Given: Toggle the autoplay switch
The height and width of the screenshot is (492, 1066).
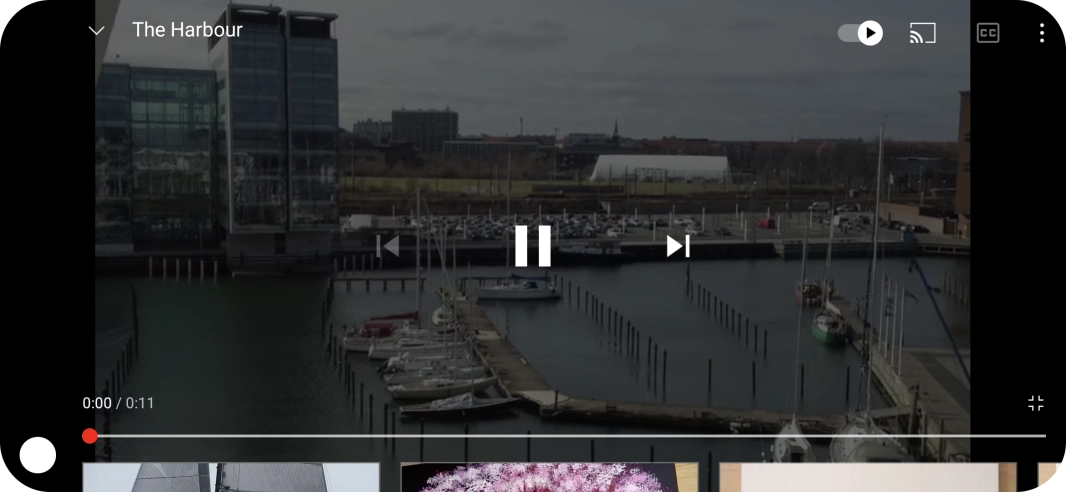Looking at the screenshot, I should click(861, 33).
